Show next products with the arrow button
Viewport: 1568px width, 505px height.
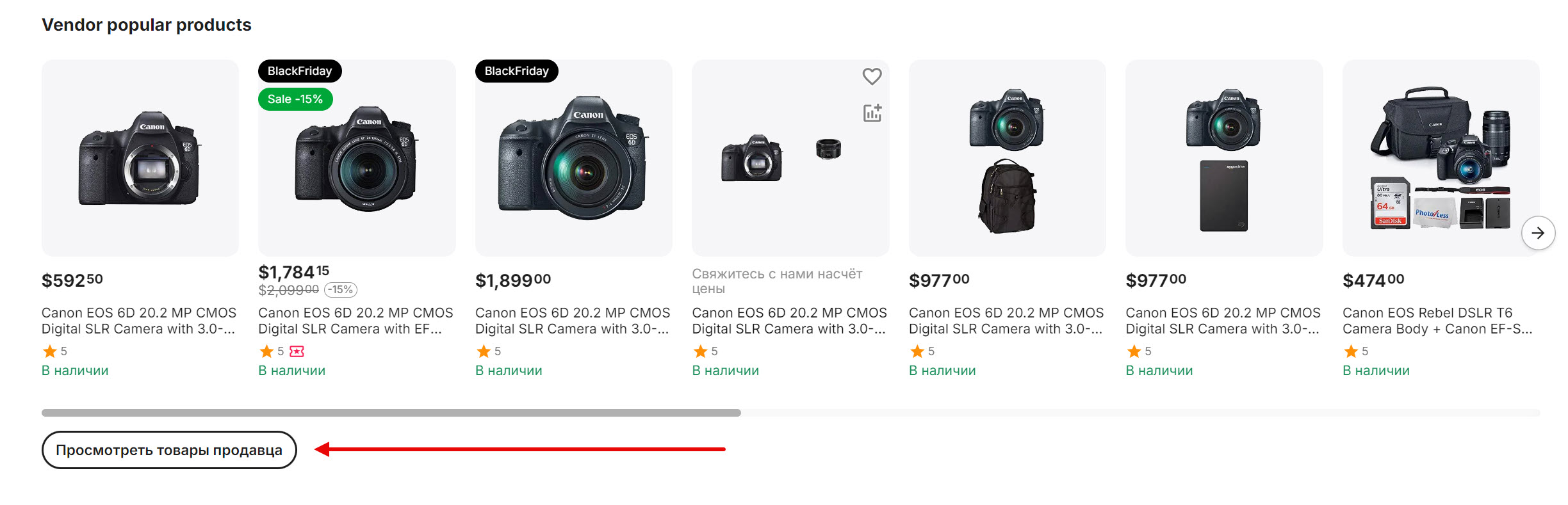pos(1538,233)
